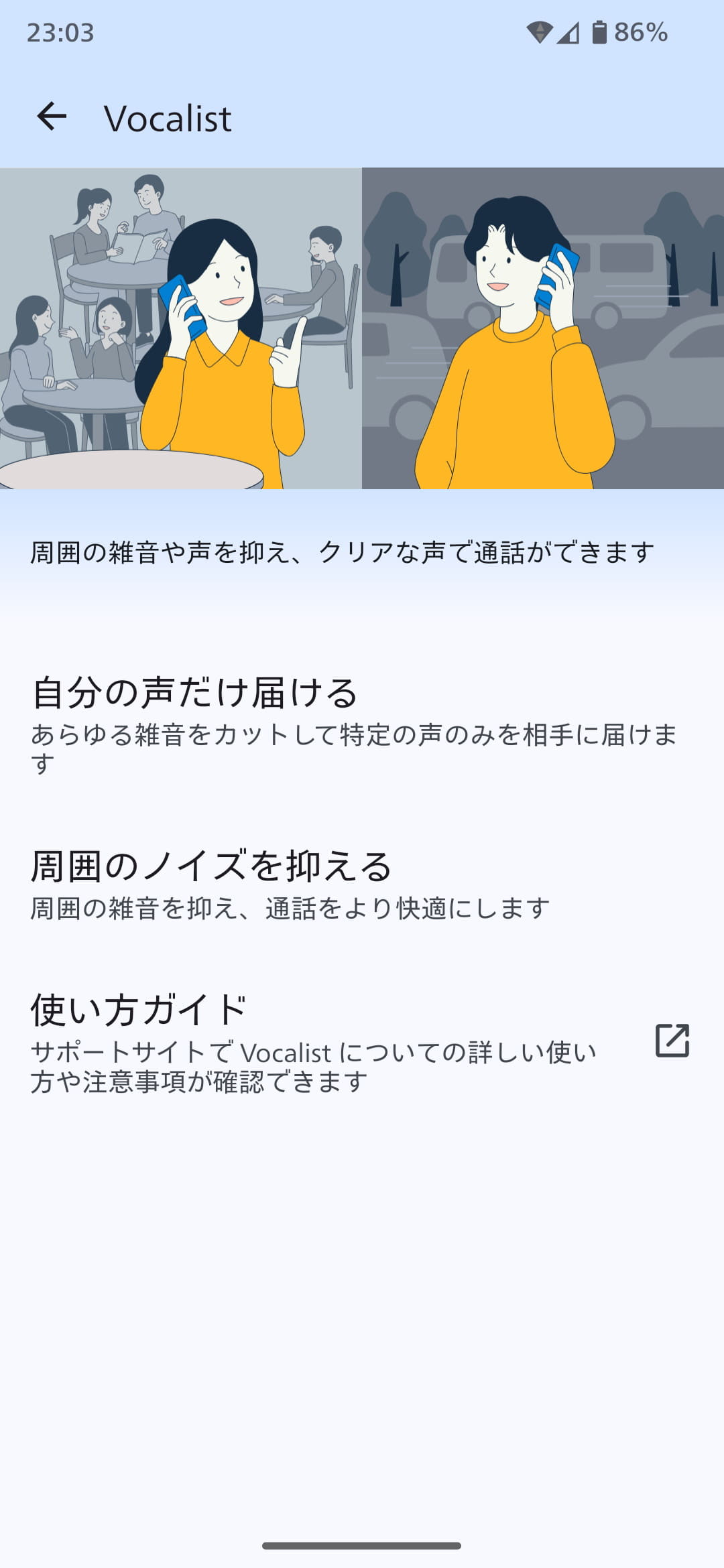724x1568 pixels.
Task: Switch to the café scene illustration
Action: tap(181, 328)
